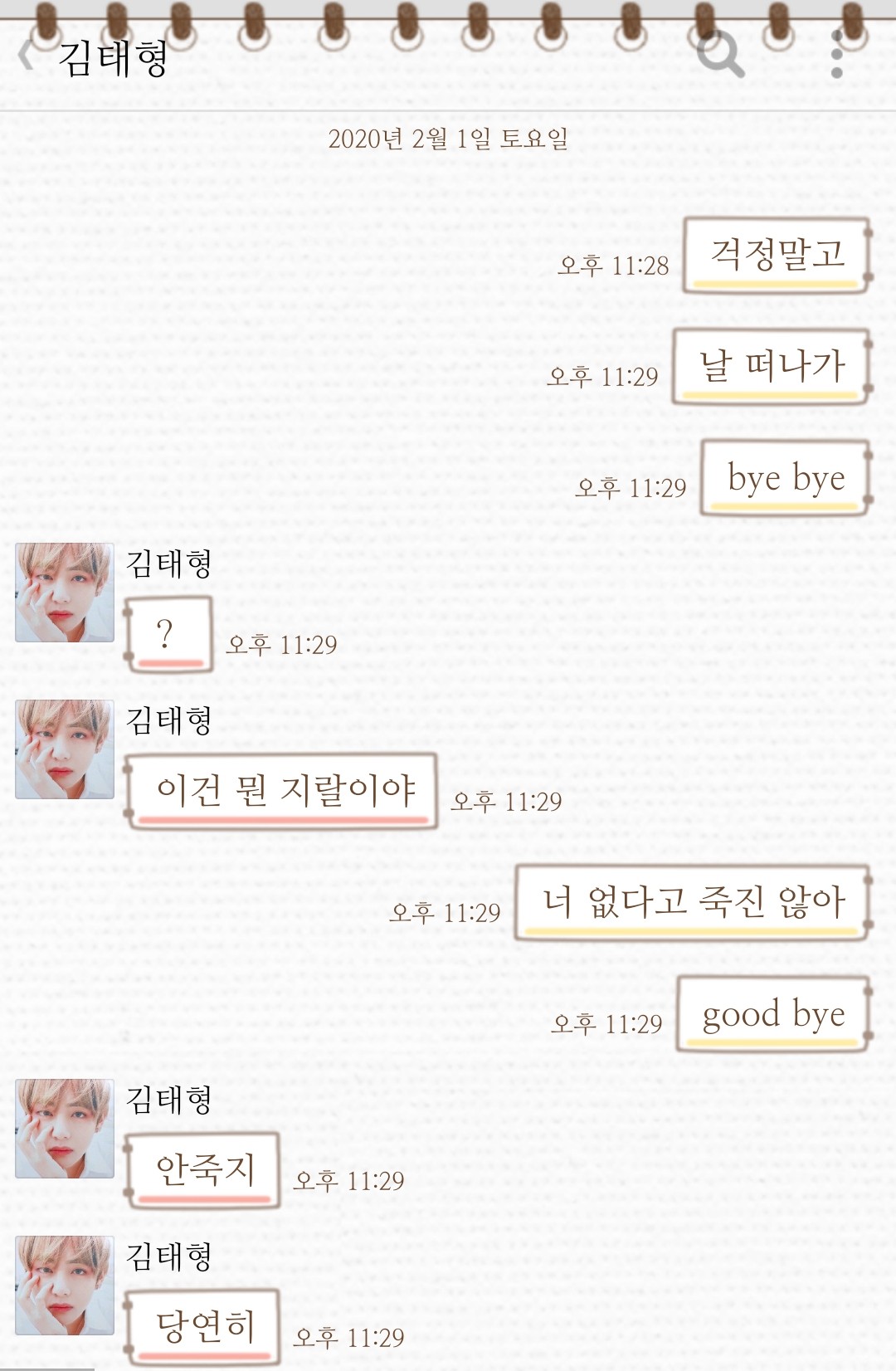Open 김태형's avatar next to '당연히' message
896x1371 pixels.
[x=65, y=1285]
